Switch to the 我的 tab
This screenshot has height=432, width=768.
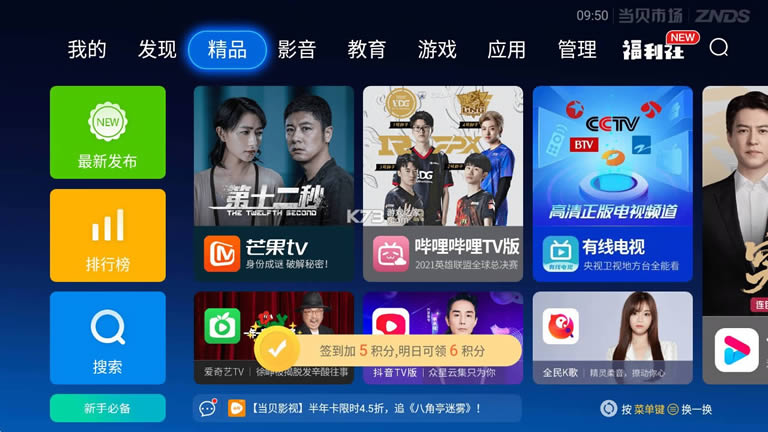click(x=87, y=49)
